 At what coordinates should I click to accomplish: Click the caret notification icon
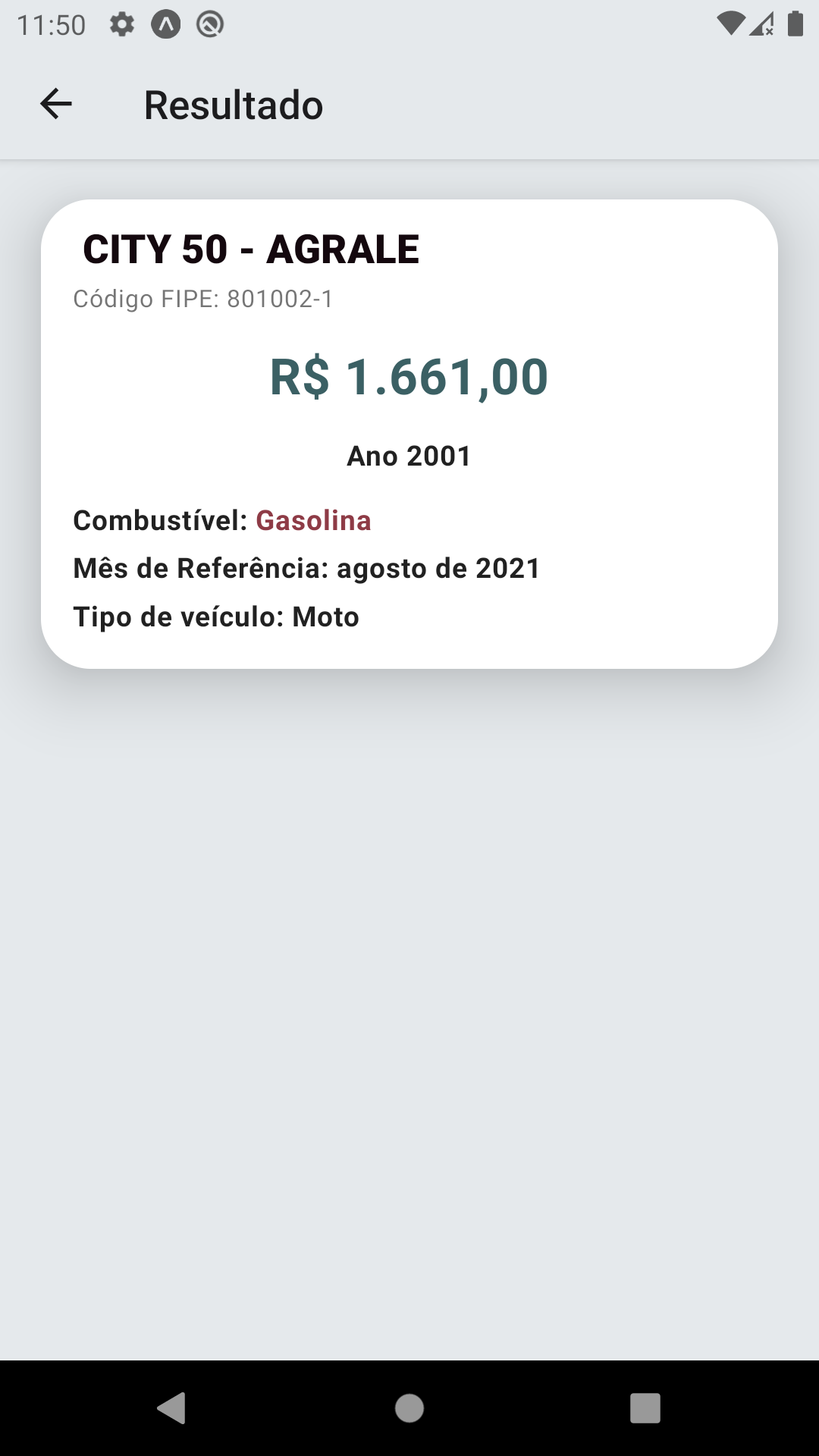pyautogui.click(x=165, y=23)
